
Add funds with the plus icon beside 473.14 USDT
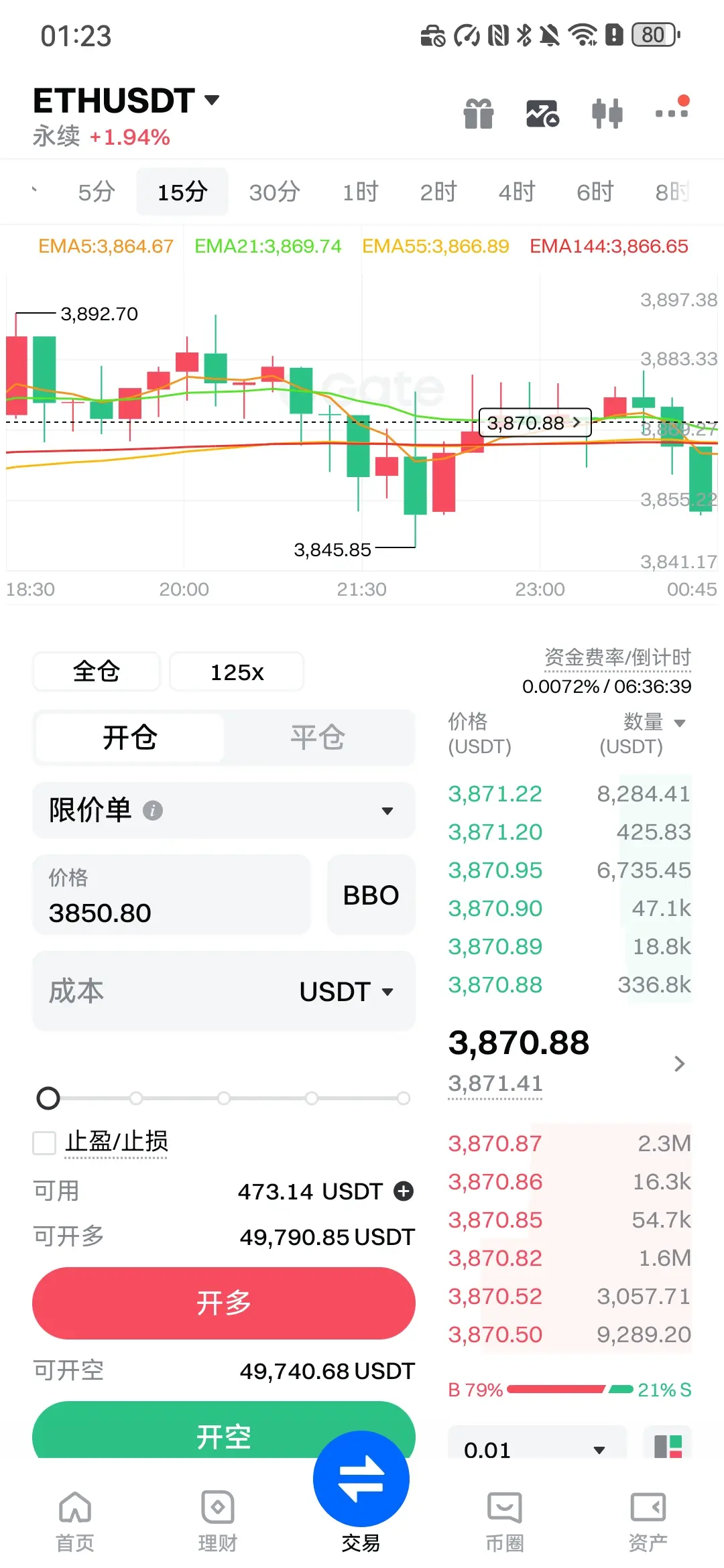[x=404, y=1191]
